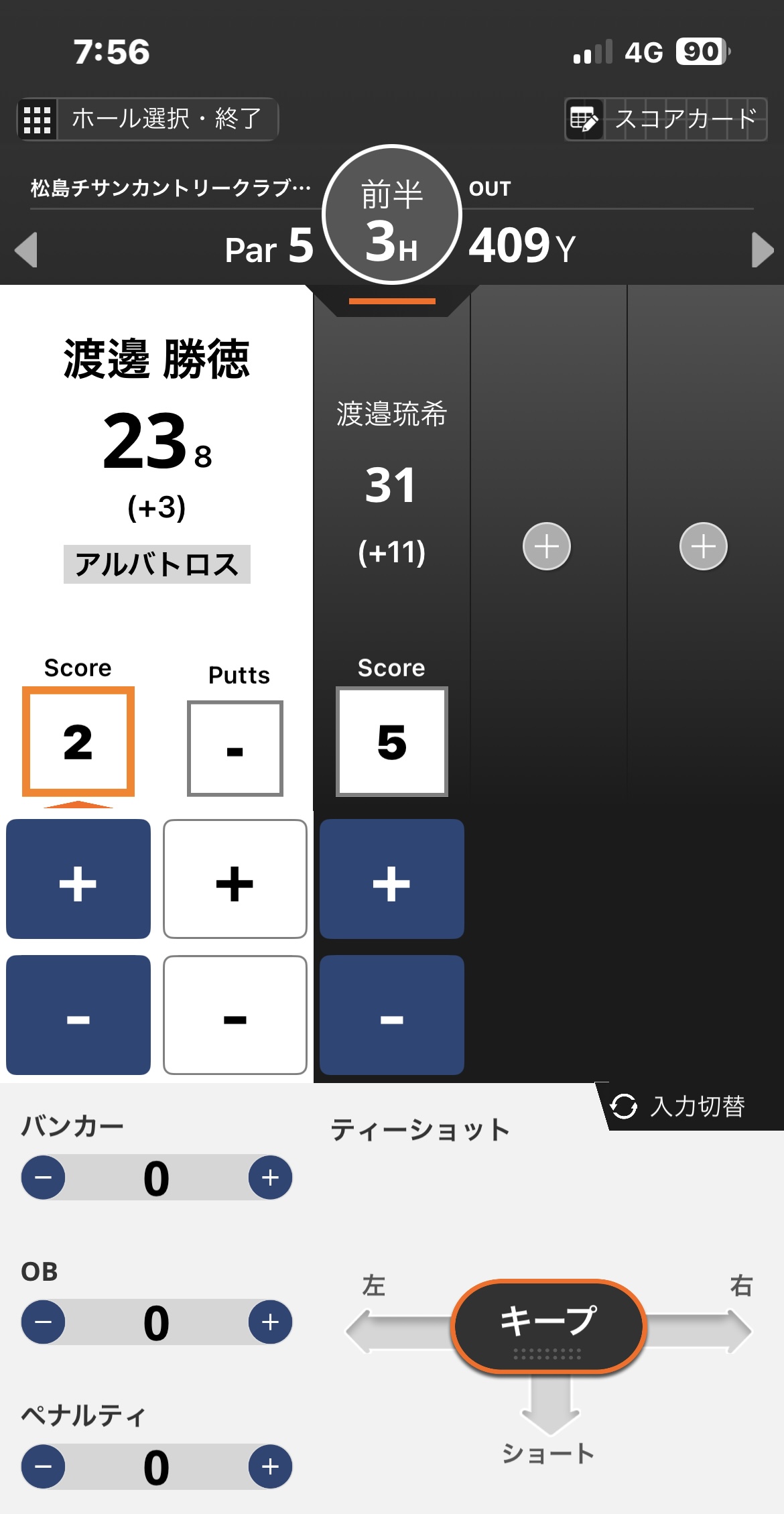Select 渡邉 勝徳's Score box
Viewport: 784px width, 1514px height.
(x=78, y=741)
